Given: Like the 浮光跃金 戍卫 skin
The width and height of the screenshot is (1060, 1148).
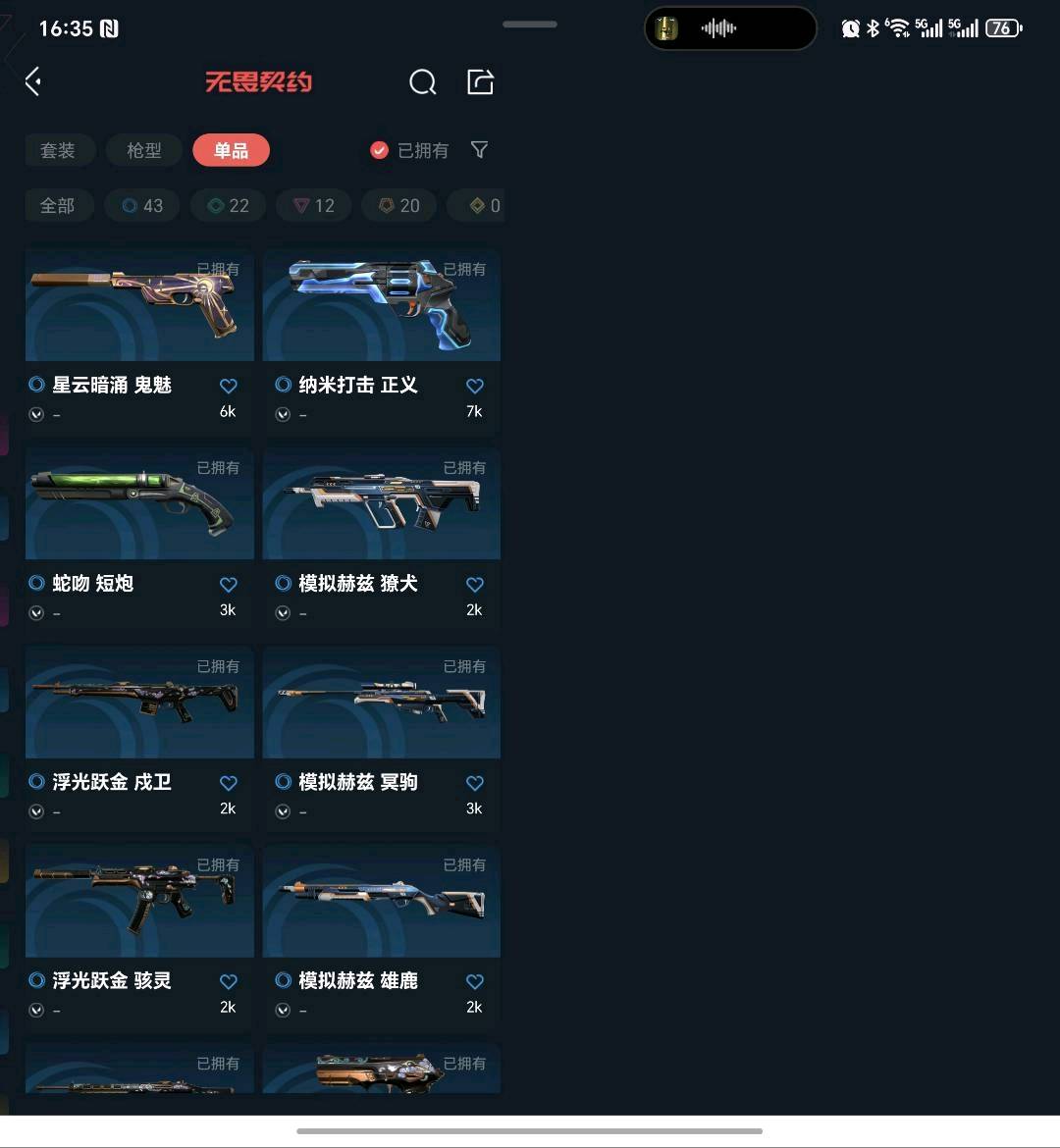Looking at the screenshot, I should [x=229, y=783].
